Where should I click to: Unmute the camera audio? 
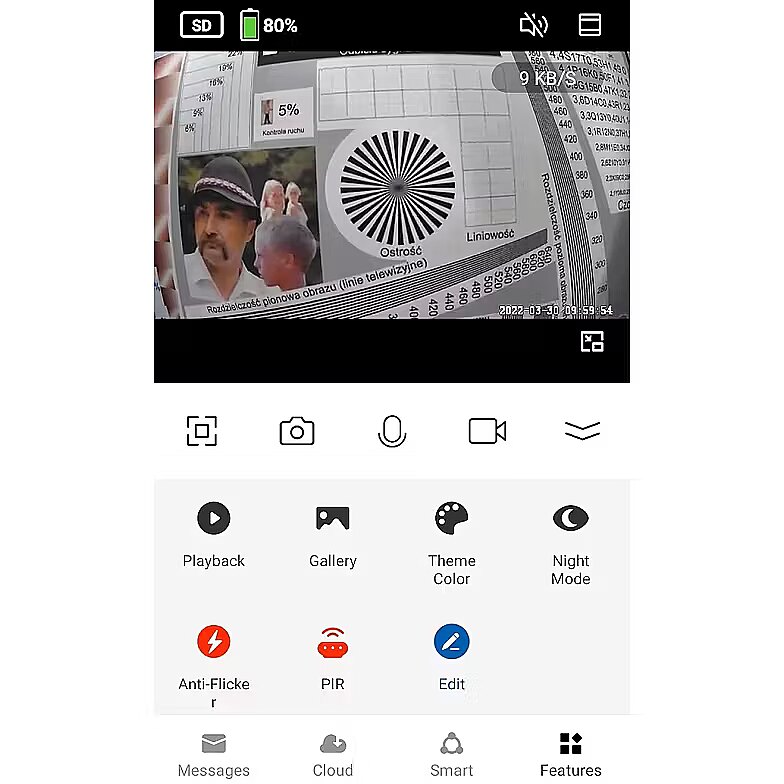click(x=534, y=25)
